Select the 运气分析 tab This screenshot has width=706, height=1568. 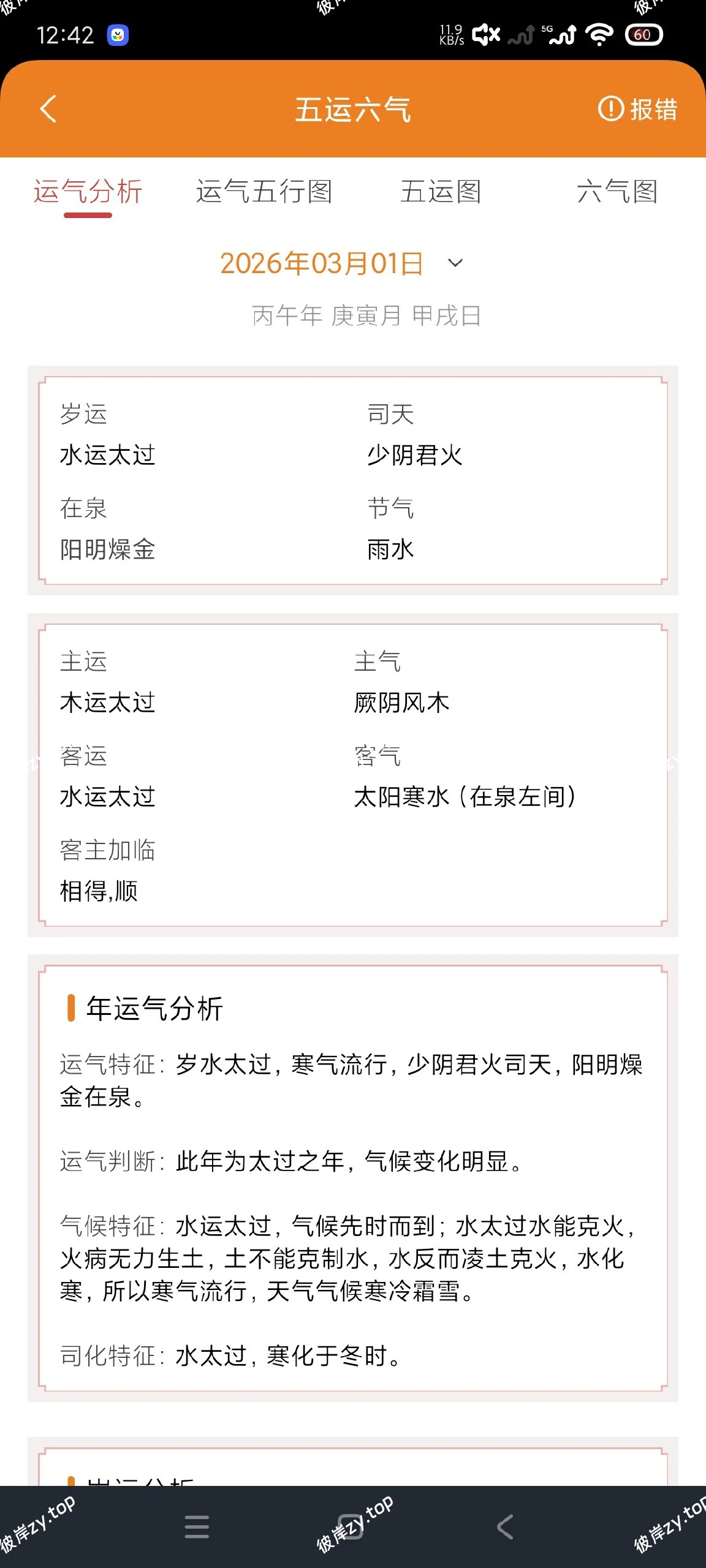point(88,193)
